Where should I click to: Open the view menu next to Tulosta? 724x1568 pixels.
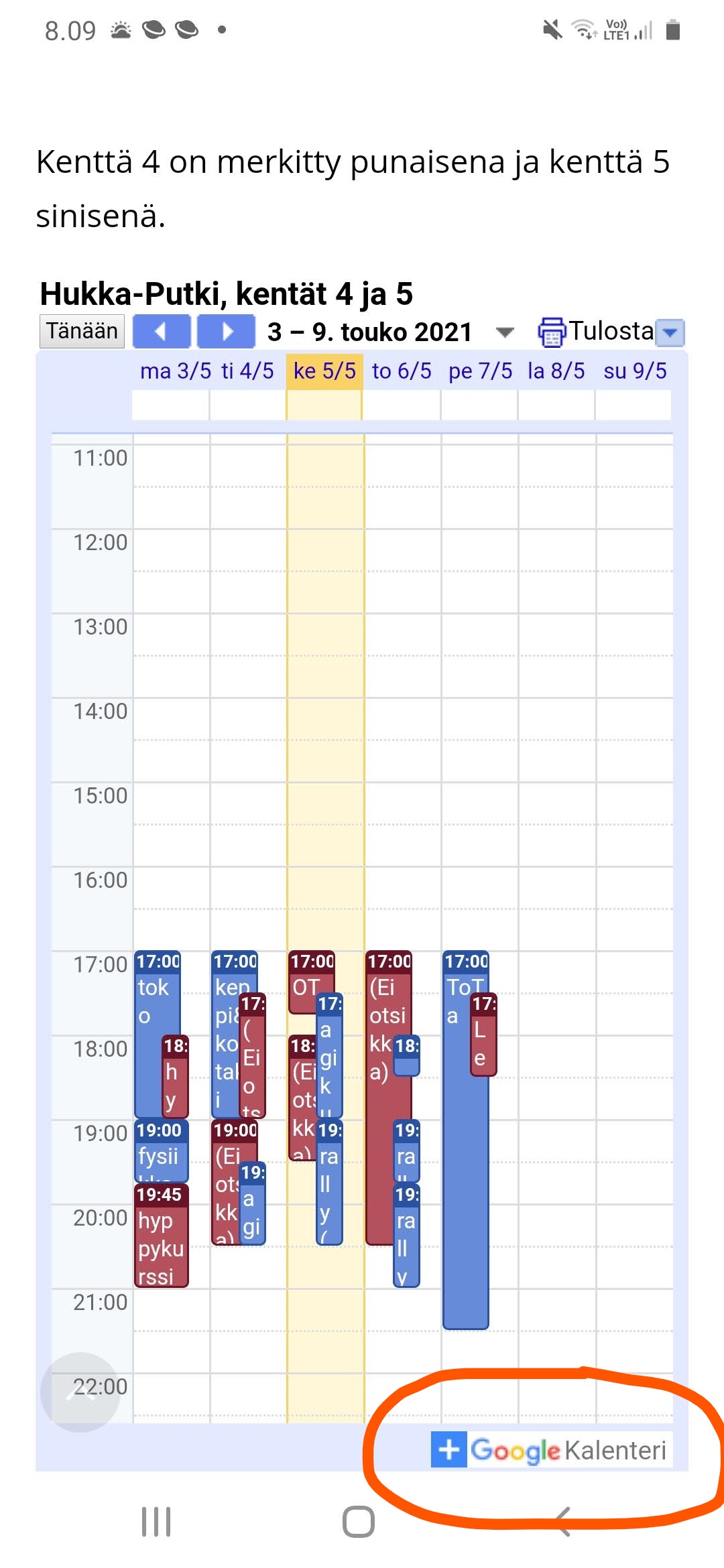click(670, 332)
